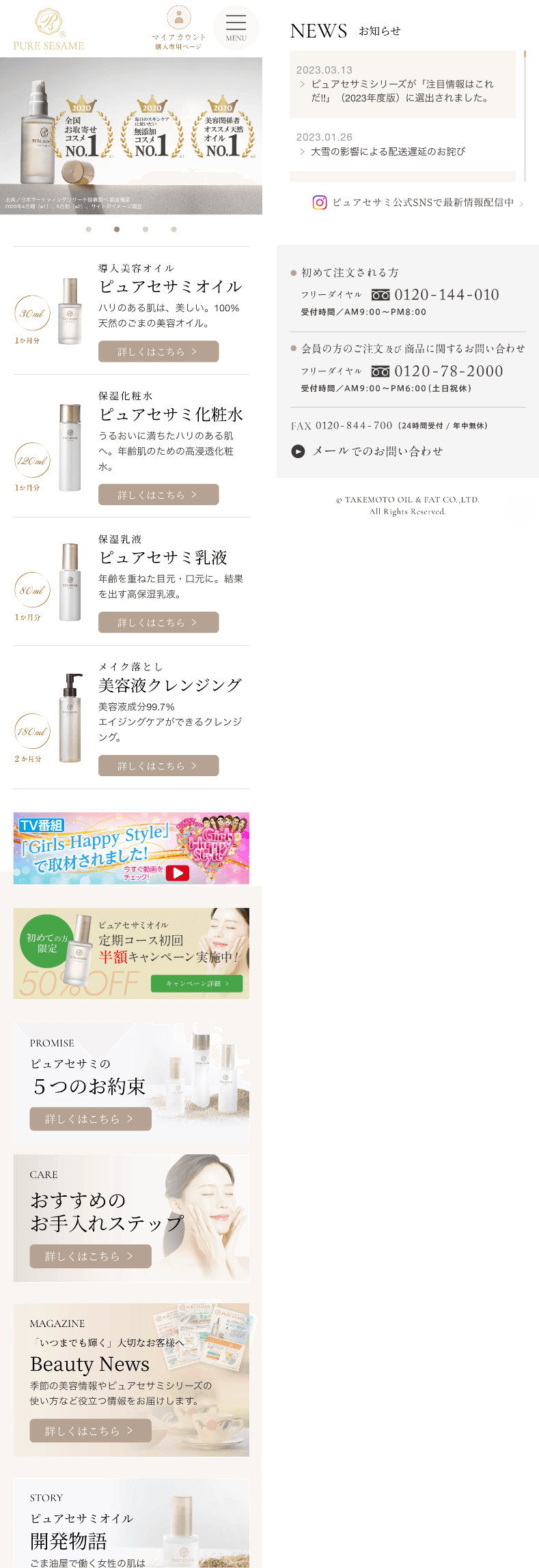The height and width of the screenshot is (1568, 539).
Task: View details for ピュアセサミ化粧水
Action: tap(158, 495)
